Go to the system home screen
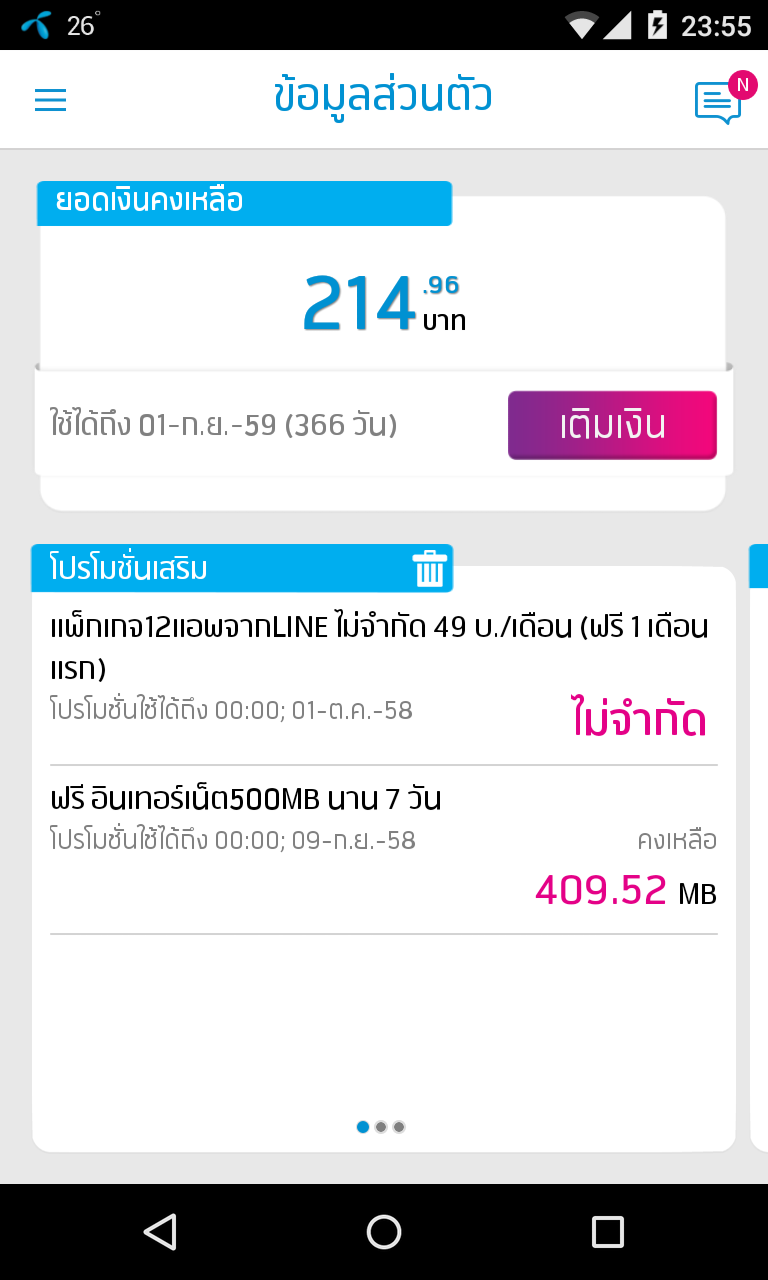 (x=384, y=1231)
